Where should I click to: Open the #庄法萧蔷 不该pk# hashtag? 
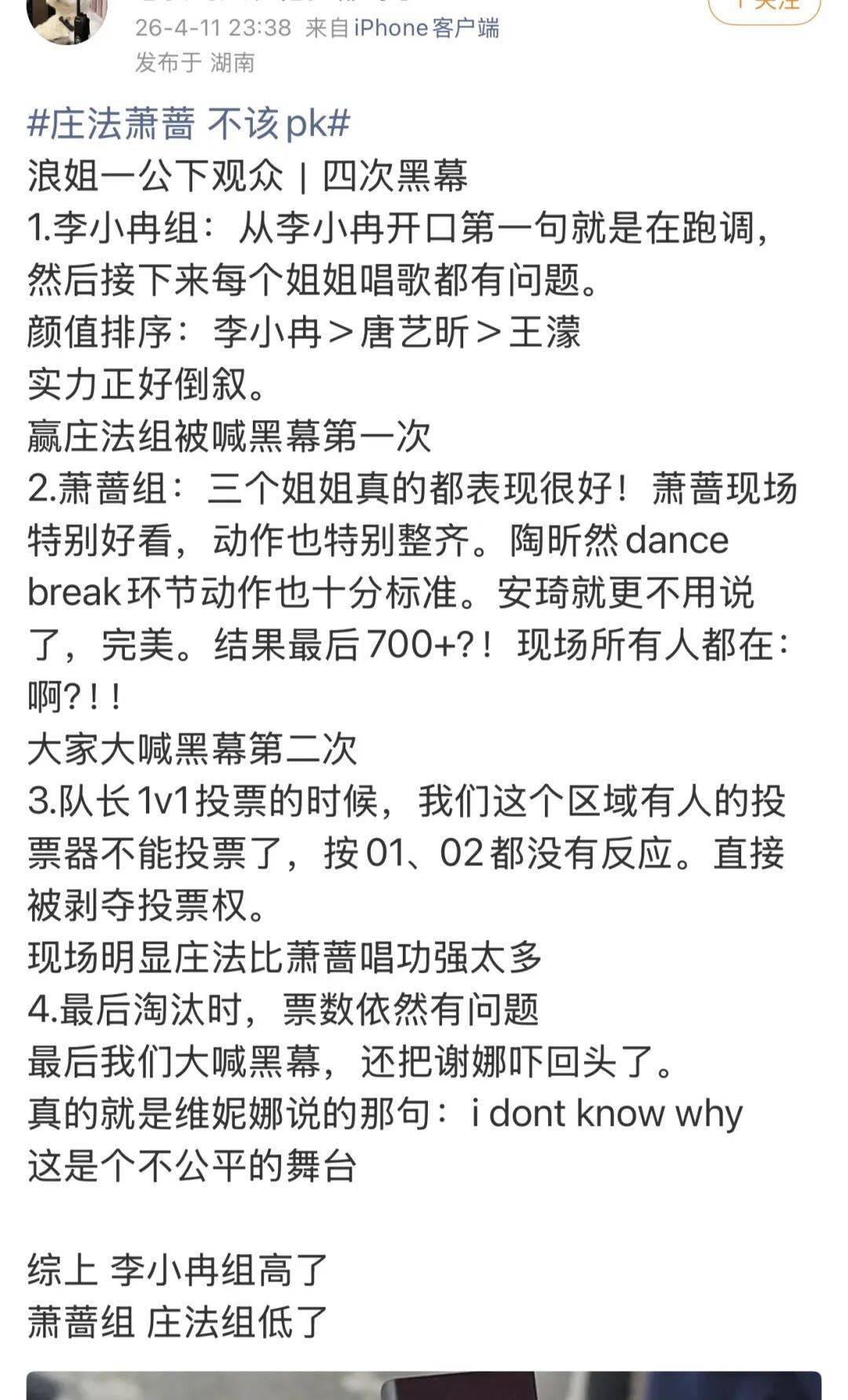(188, 124)
